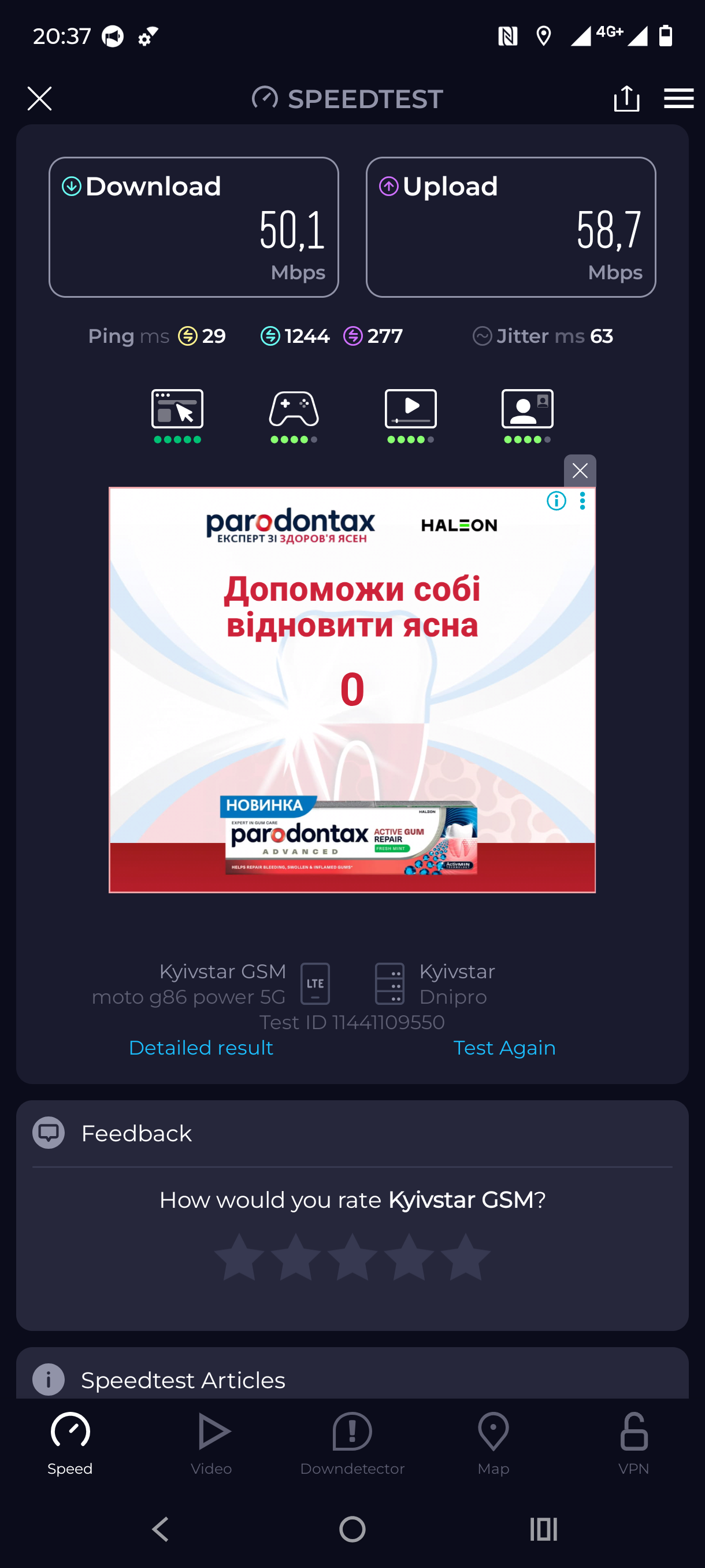
Task: Run the test with Test Again
Action: tap(504, 1048)
